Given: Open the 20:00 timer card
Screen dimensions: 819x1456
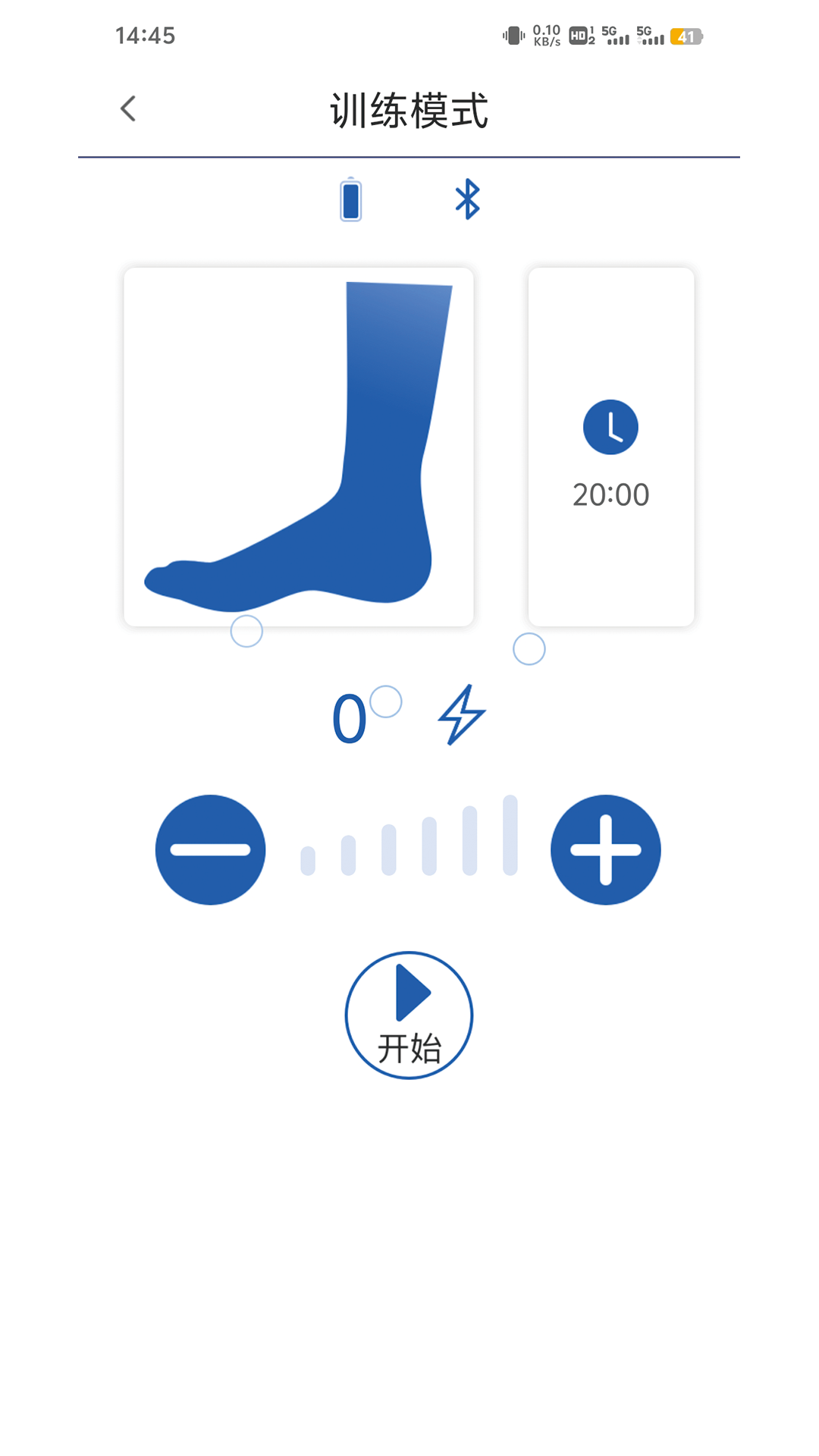Looking at the screenshot, I should click(610, 447).
